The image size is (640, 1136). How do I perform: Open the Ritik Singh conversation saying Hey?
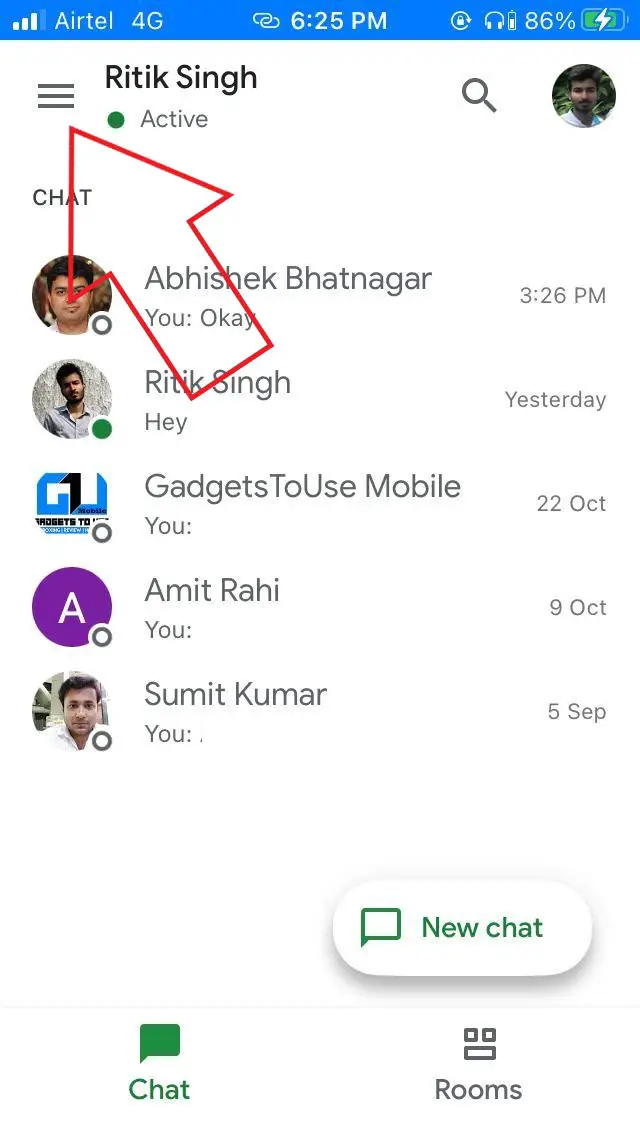320,399
